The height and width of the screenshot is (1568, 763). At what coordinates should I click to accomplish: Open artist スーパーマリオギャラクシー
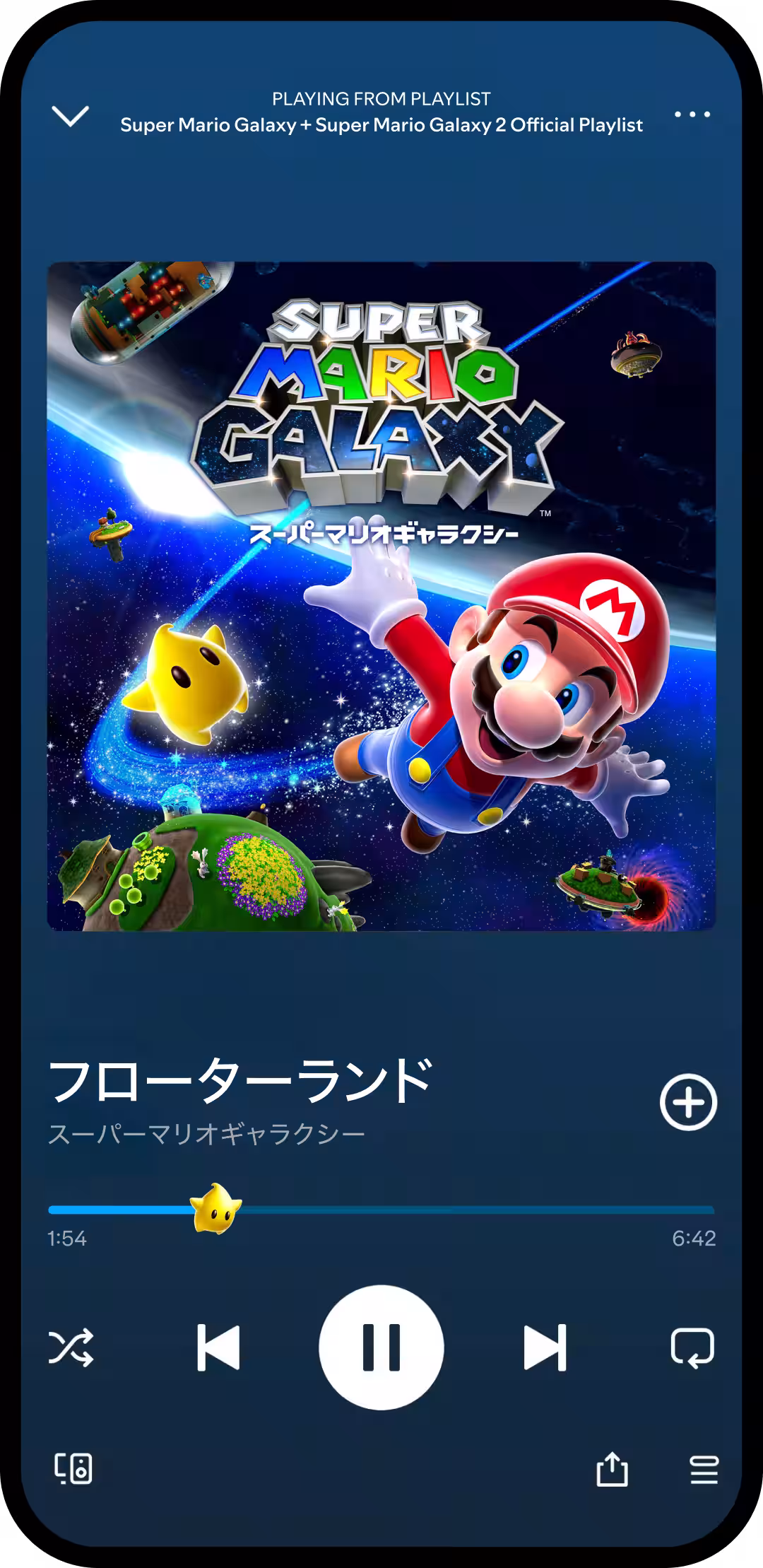click(x=206, y=1134)
